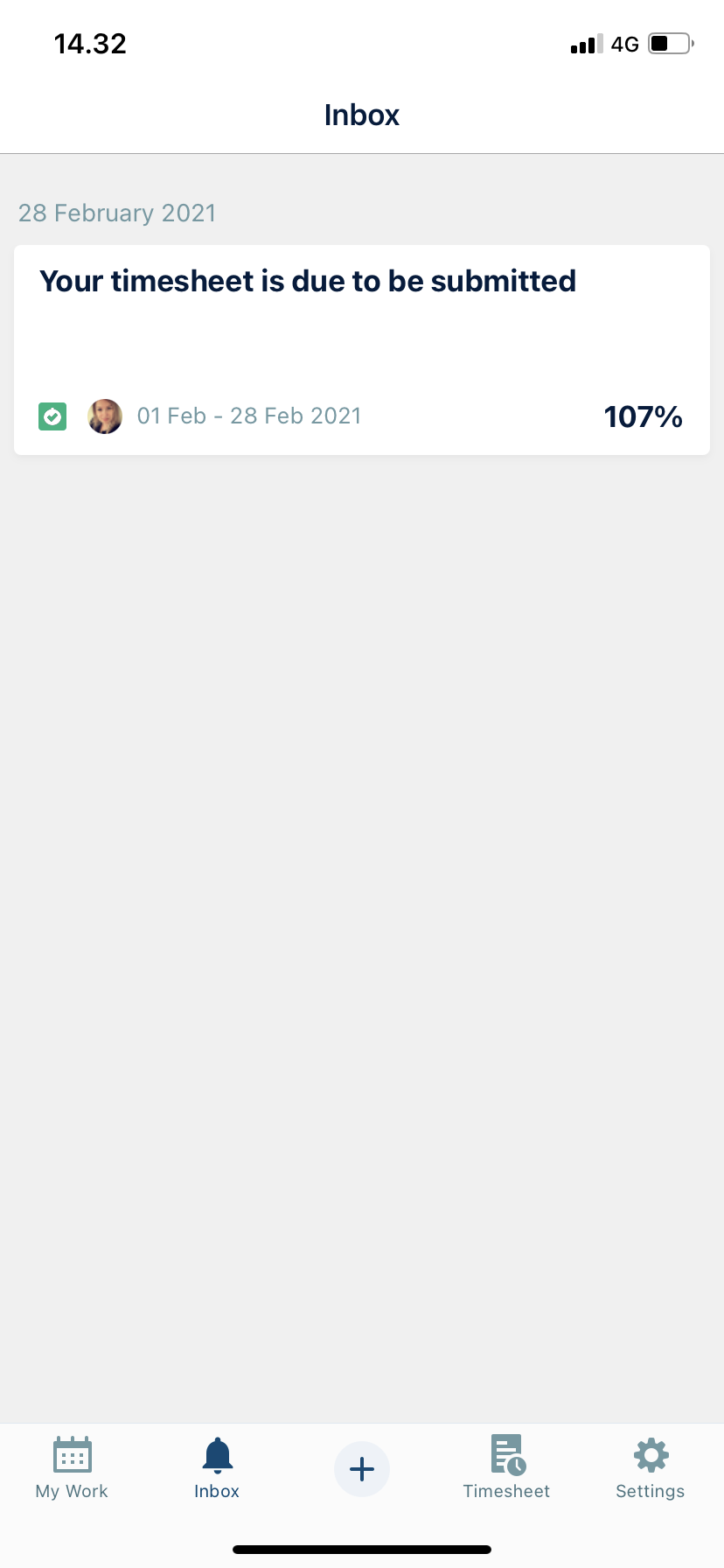Image resolution: width=724 pixels, height=1568 pixels.
Task: Open the Settings tab
Action: click(650, 1469)
